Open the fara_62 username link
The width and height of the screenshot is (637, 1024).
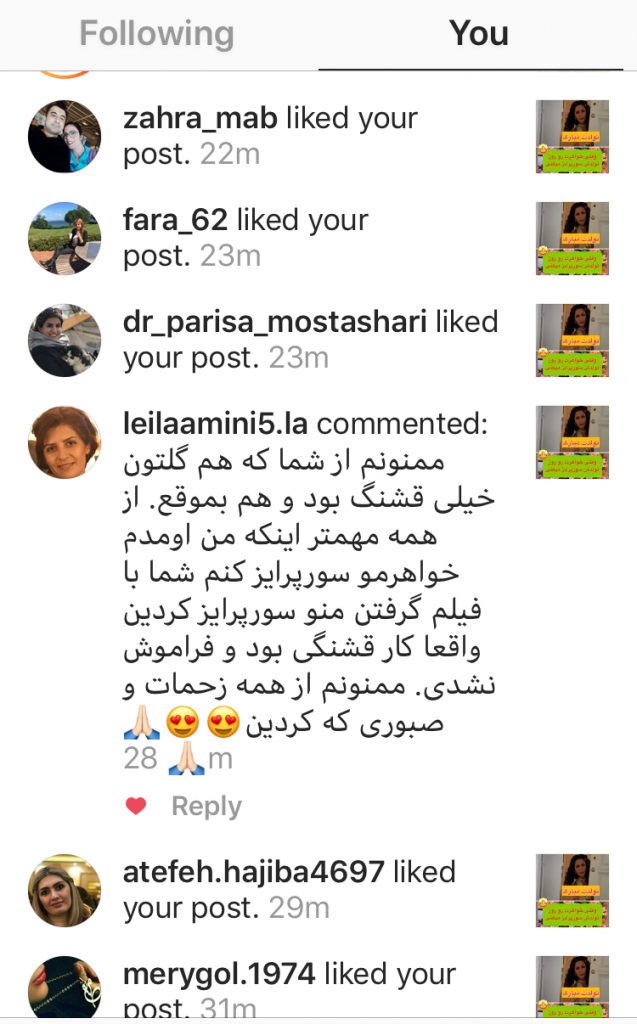coord(176,220)
